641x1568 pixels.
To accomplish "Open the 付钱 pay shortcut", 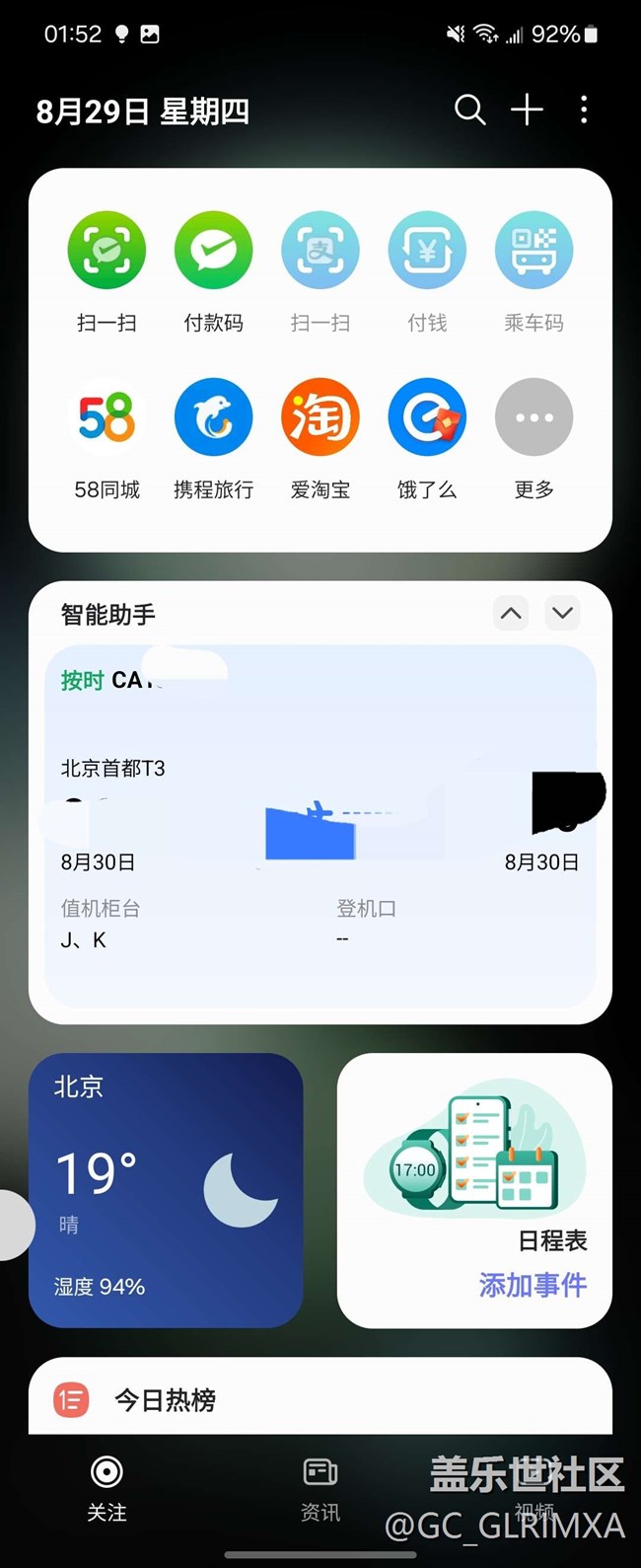I will 427,251.
